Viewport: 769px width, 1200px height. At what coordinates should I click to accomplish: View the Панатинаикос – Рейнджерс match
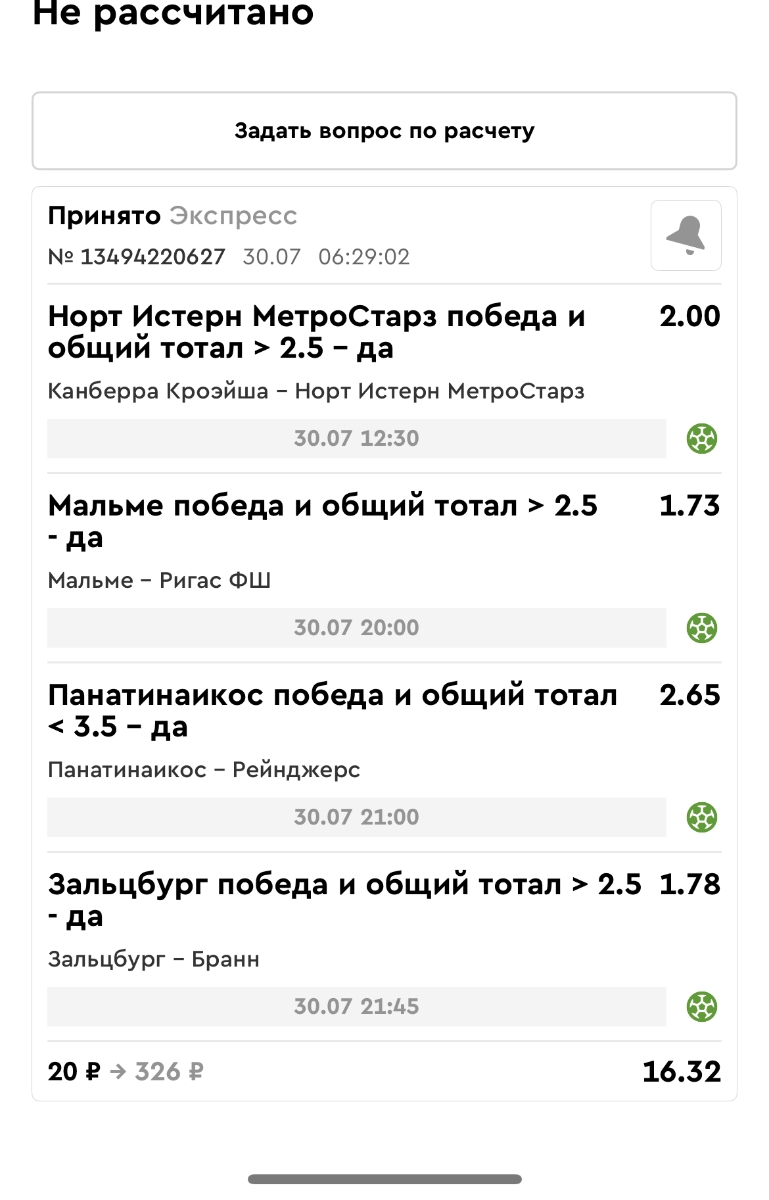[x=204, y=770]
